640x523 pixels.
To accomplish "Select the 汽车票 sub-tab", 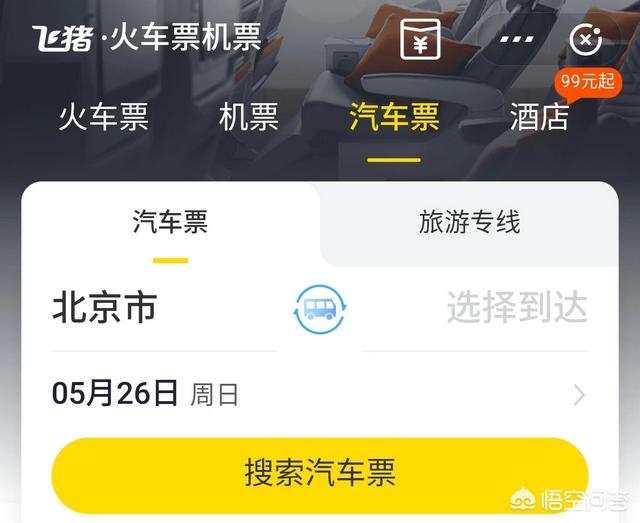I will 170,222.
